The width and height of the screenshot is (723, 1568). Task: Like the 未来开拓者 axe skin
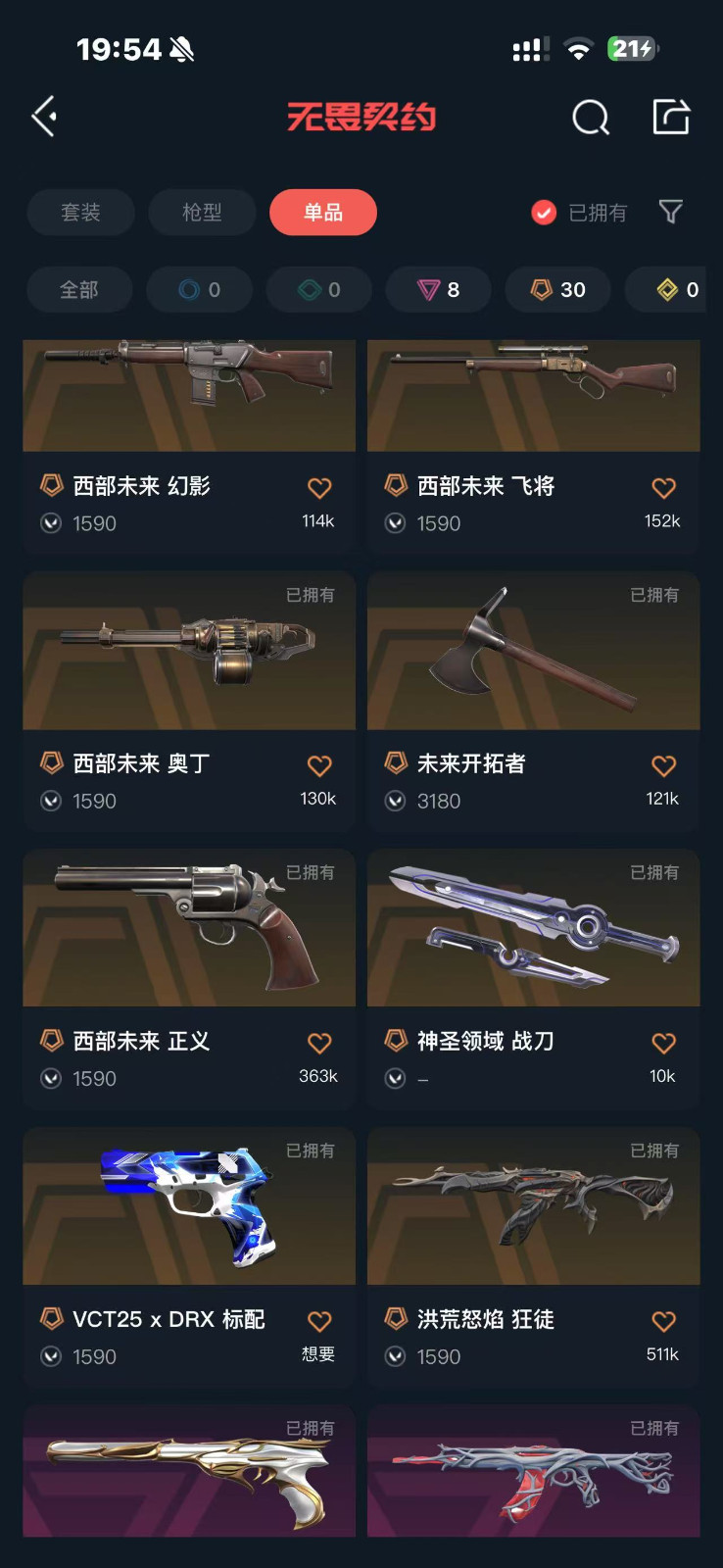pyautogui.click(x=663, y=765)
